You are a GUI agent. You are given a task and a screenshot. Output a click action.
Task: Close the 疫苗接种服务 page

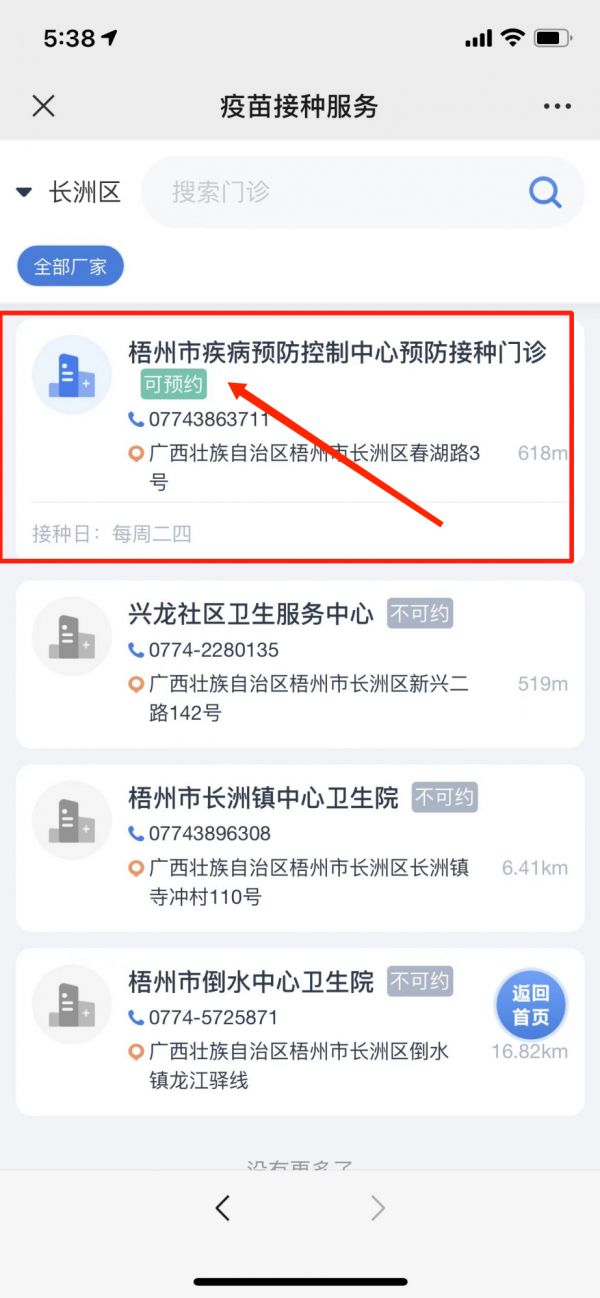(x=43, y=106)
